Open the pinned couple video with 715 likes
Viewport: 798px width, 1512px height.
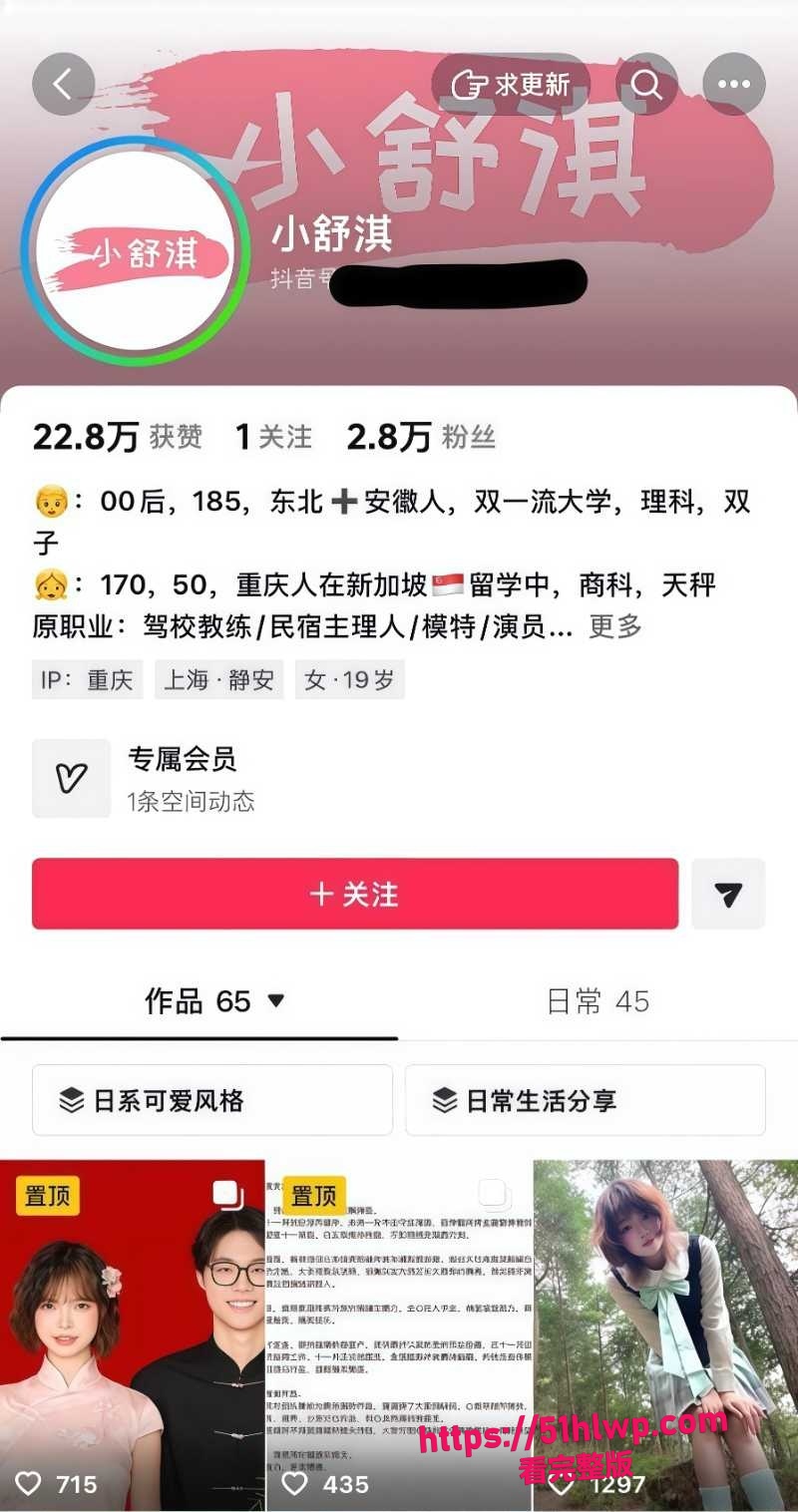[133, 1335]
